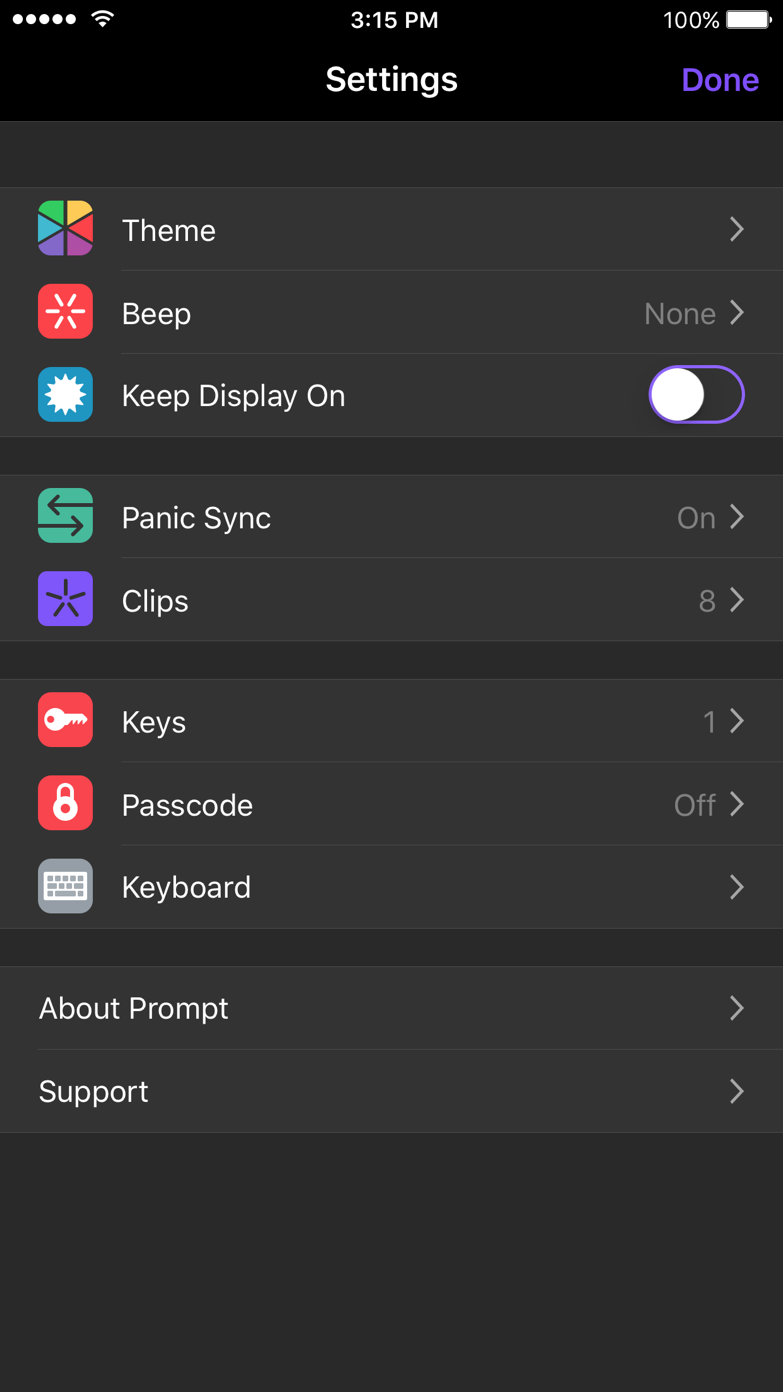The image size is (783, 1392).
Task: Manage Keys
Action: (391, 721)
